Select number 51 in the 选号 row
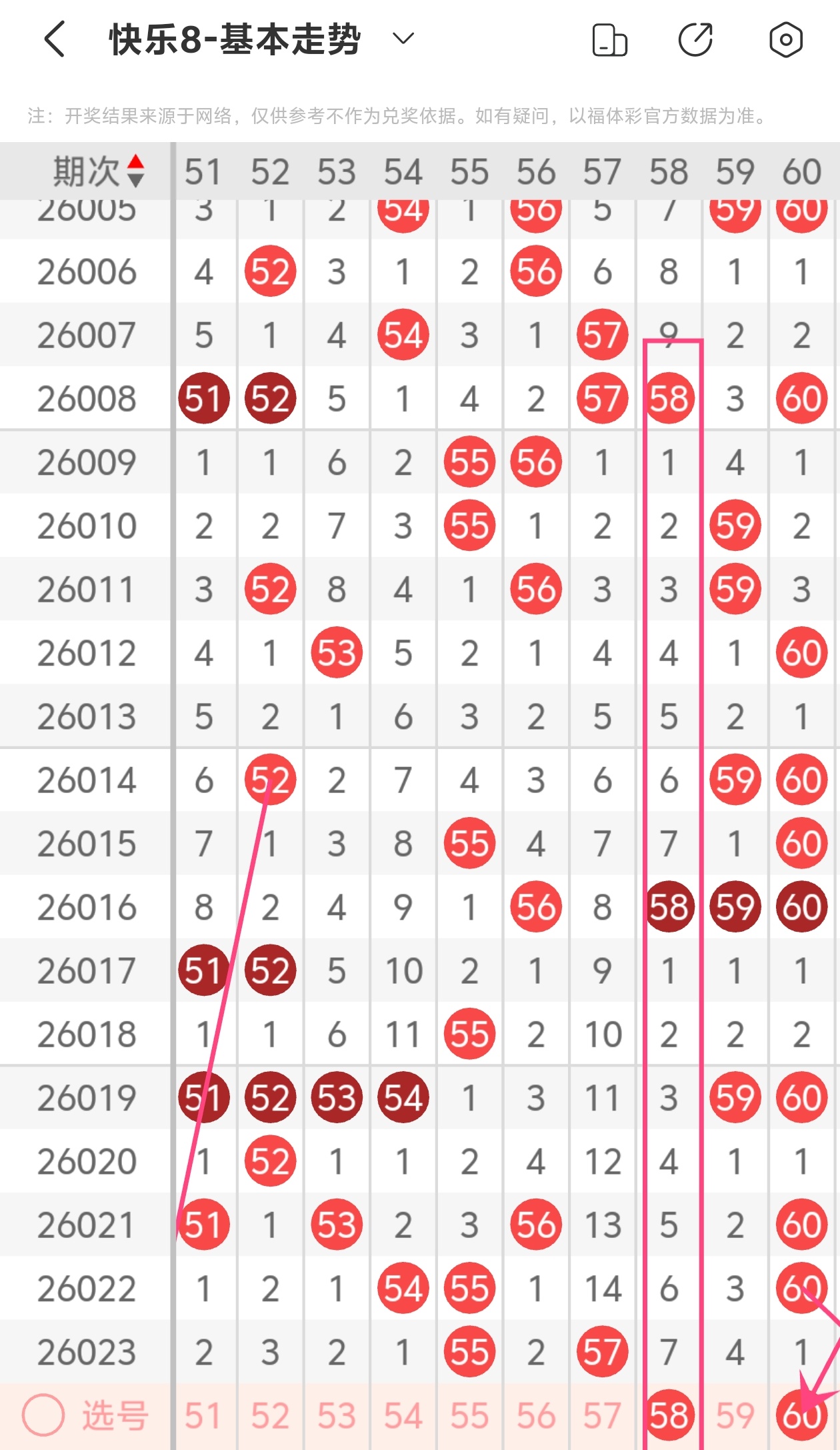This screenshot has height=1450, width=840. tap(203, 1415)
